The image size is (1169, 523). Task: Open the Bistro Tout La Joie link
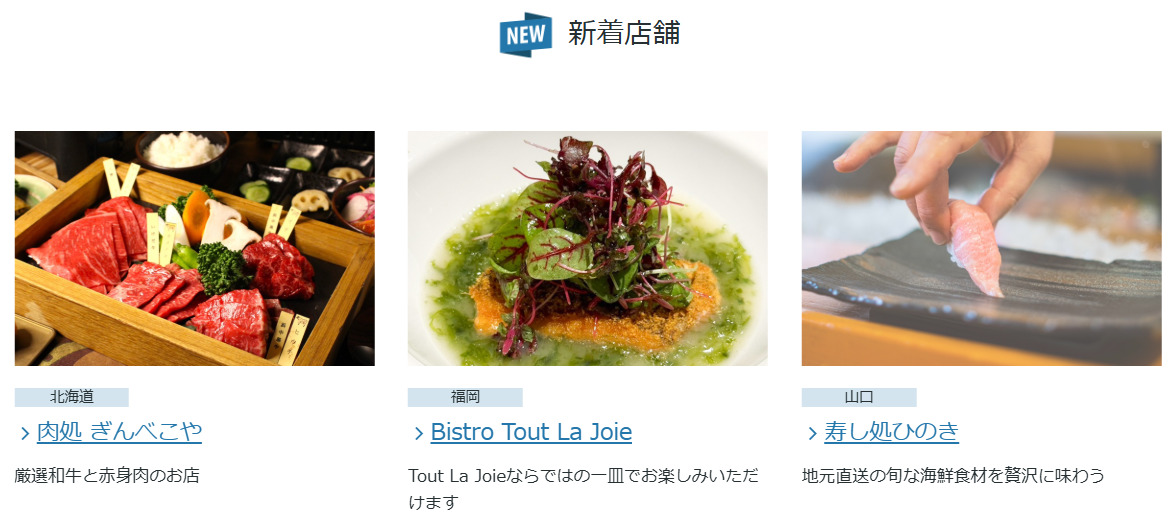(x=530, y=432)
